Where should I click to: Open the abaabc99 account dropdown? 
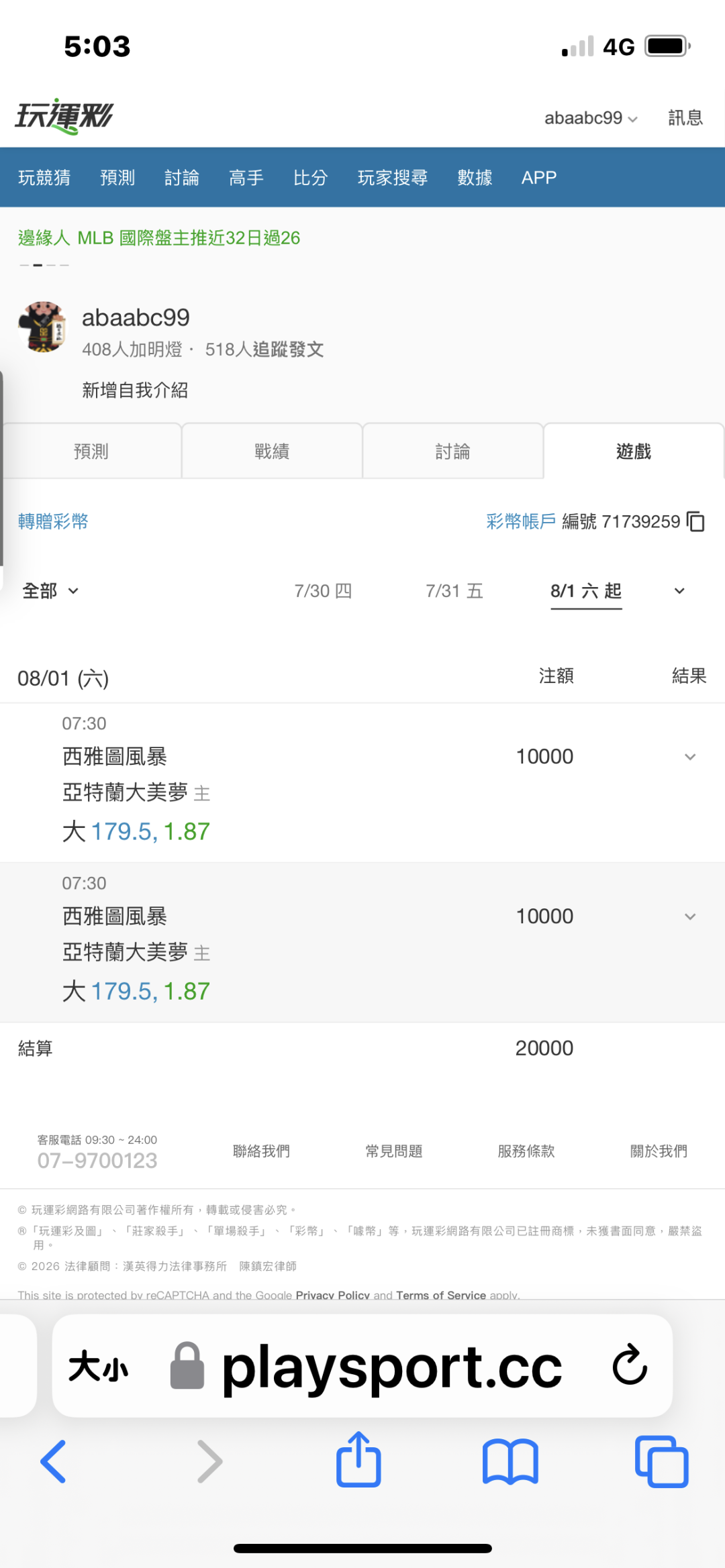pyautogui.click(x=591, y=118)
